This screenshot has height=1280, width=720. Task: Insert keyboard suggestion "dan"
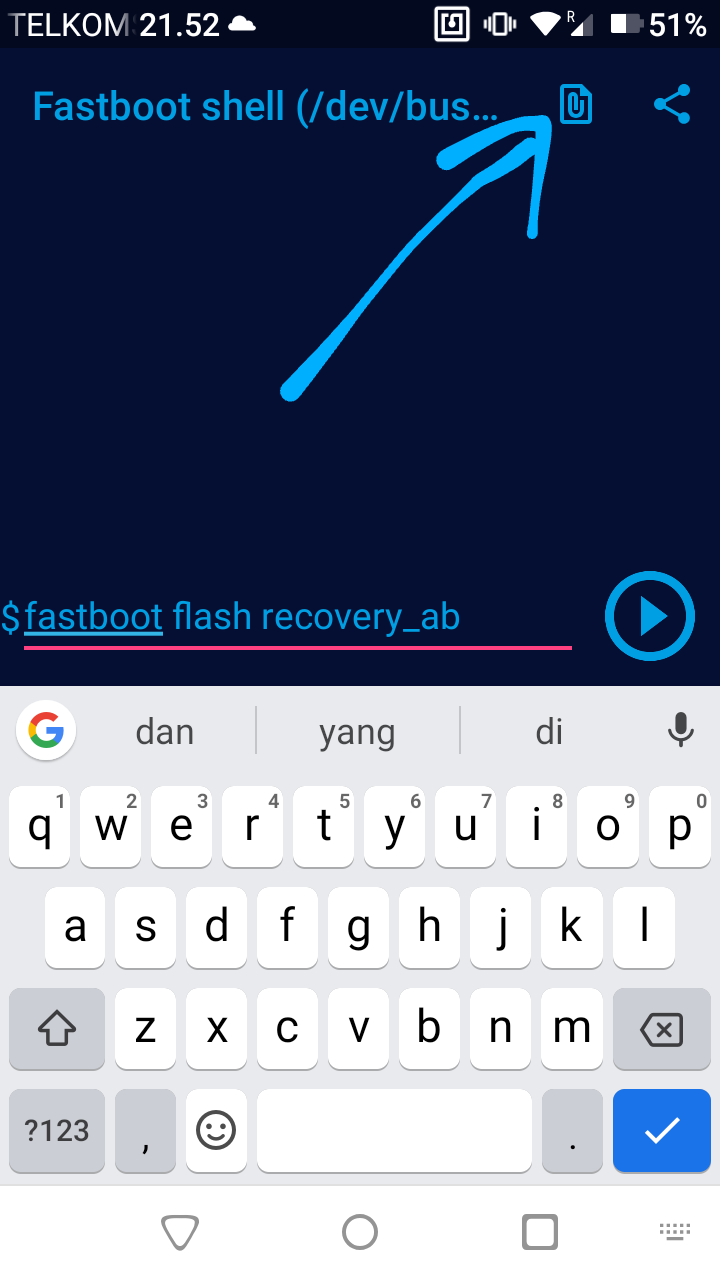(164, 732)
